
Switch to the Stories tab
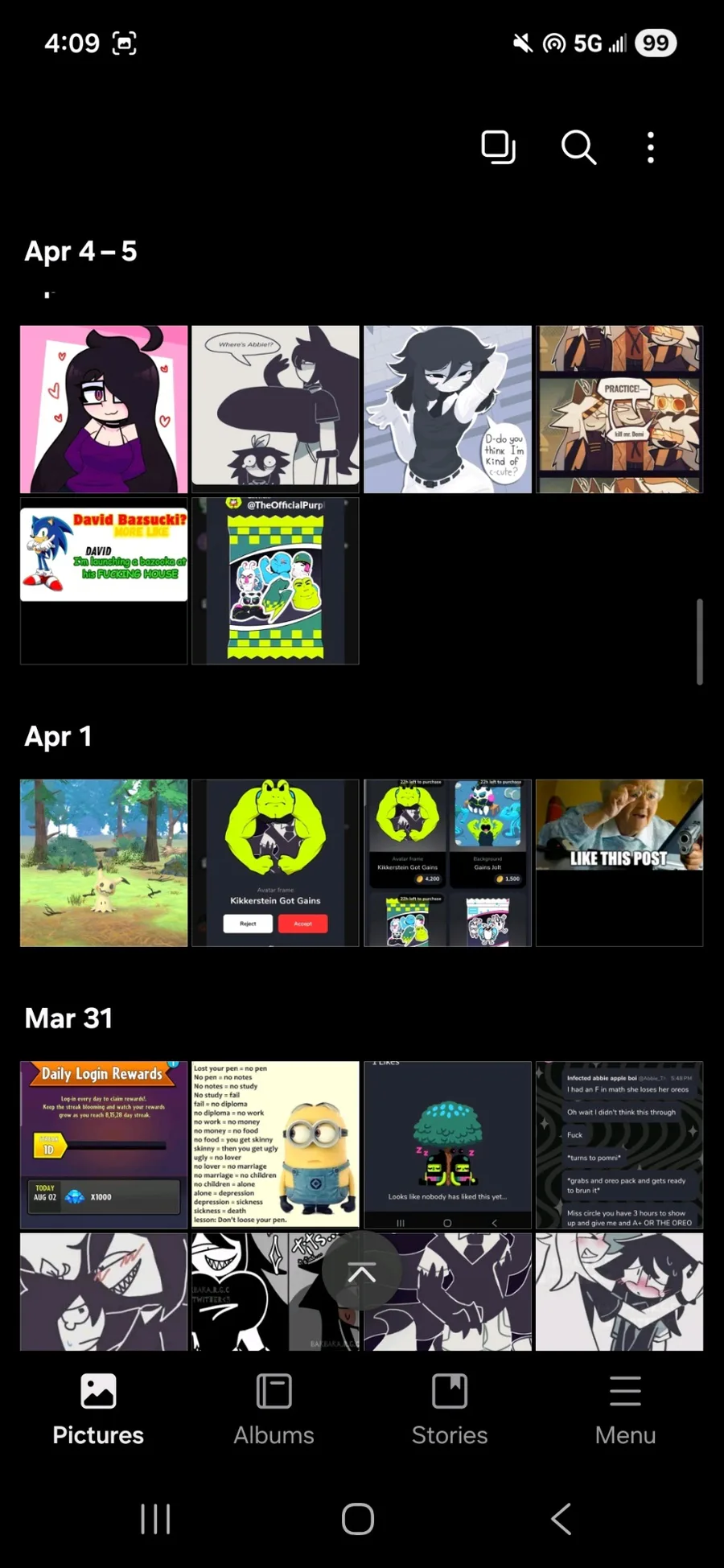tap(450, 1410)
